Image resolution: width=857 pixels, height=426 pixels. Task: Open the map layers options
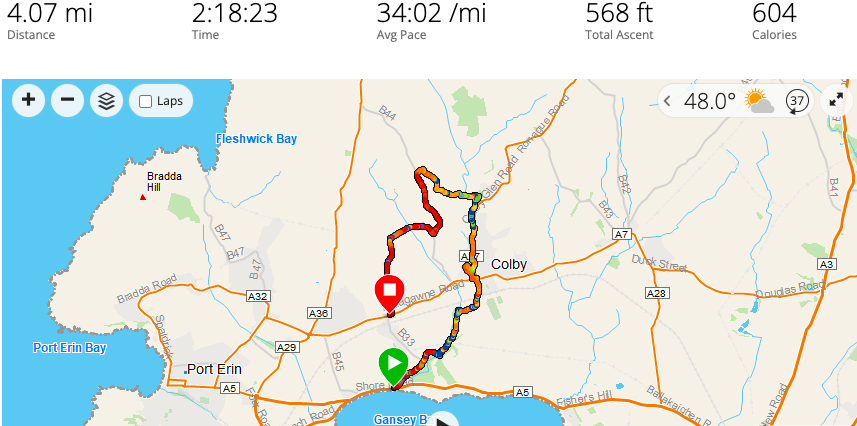pyautogui.click(x=106, y=100)
